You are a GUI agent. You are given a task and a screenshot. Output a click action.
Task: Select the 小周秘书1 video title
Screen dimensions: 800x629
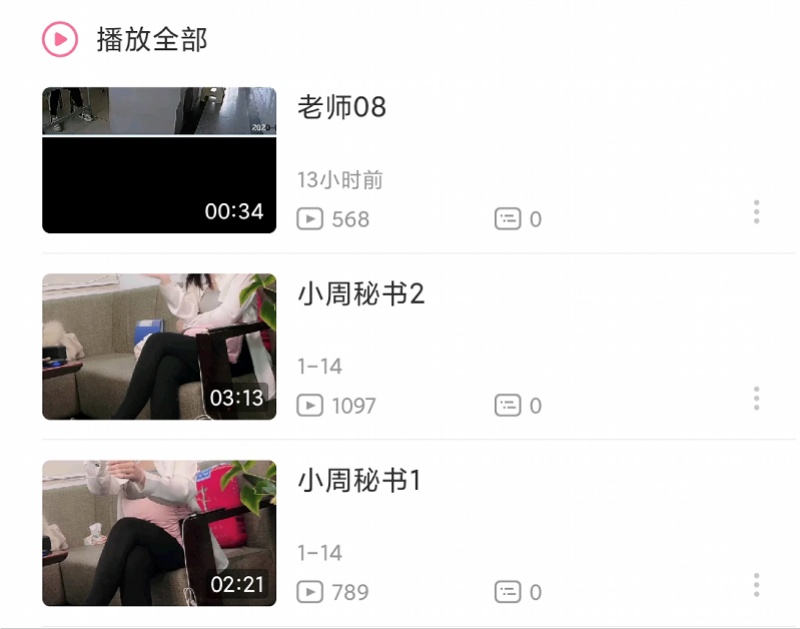click(x=360, y=480)
